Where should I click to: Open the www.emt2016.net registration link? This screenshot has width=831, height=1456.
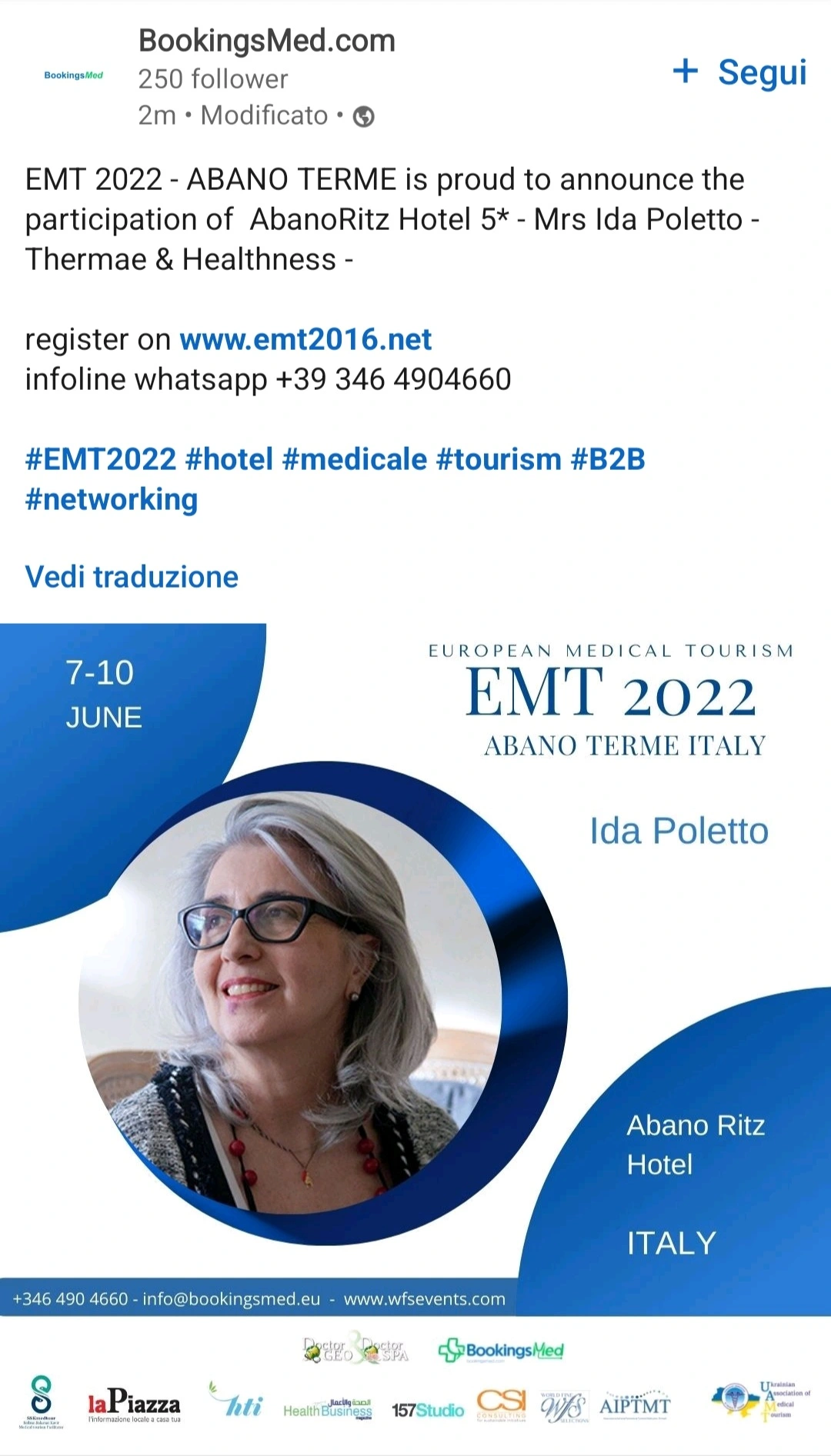305,339
